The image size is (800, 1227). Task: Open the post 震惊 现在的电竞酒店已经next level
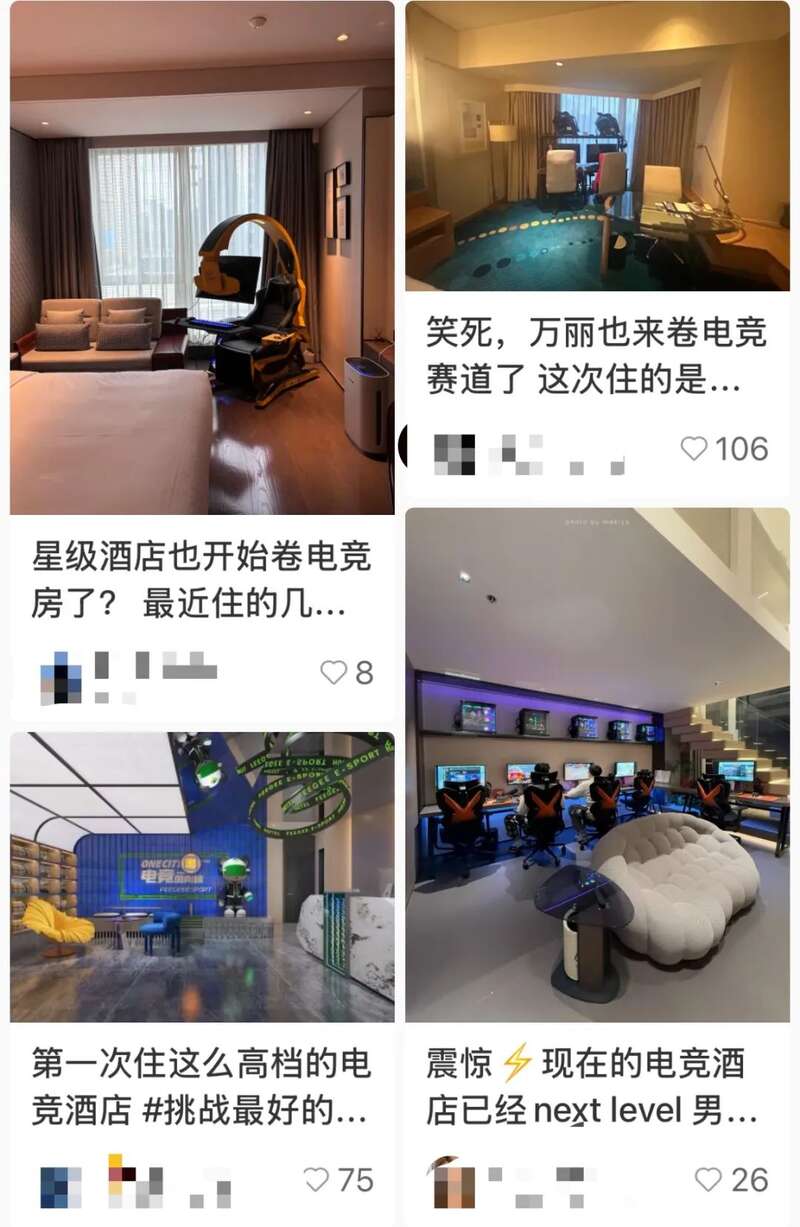click(x=596, y=1087)
